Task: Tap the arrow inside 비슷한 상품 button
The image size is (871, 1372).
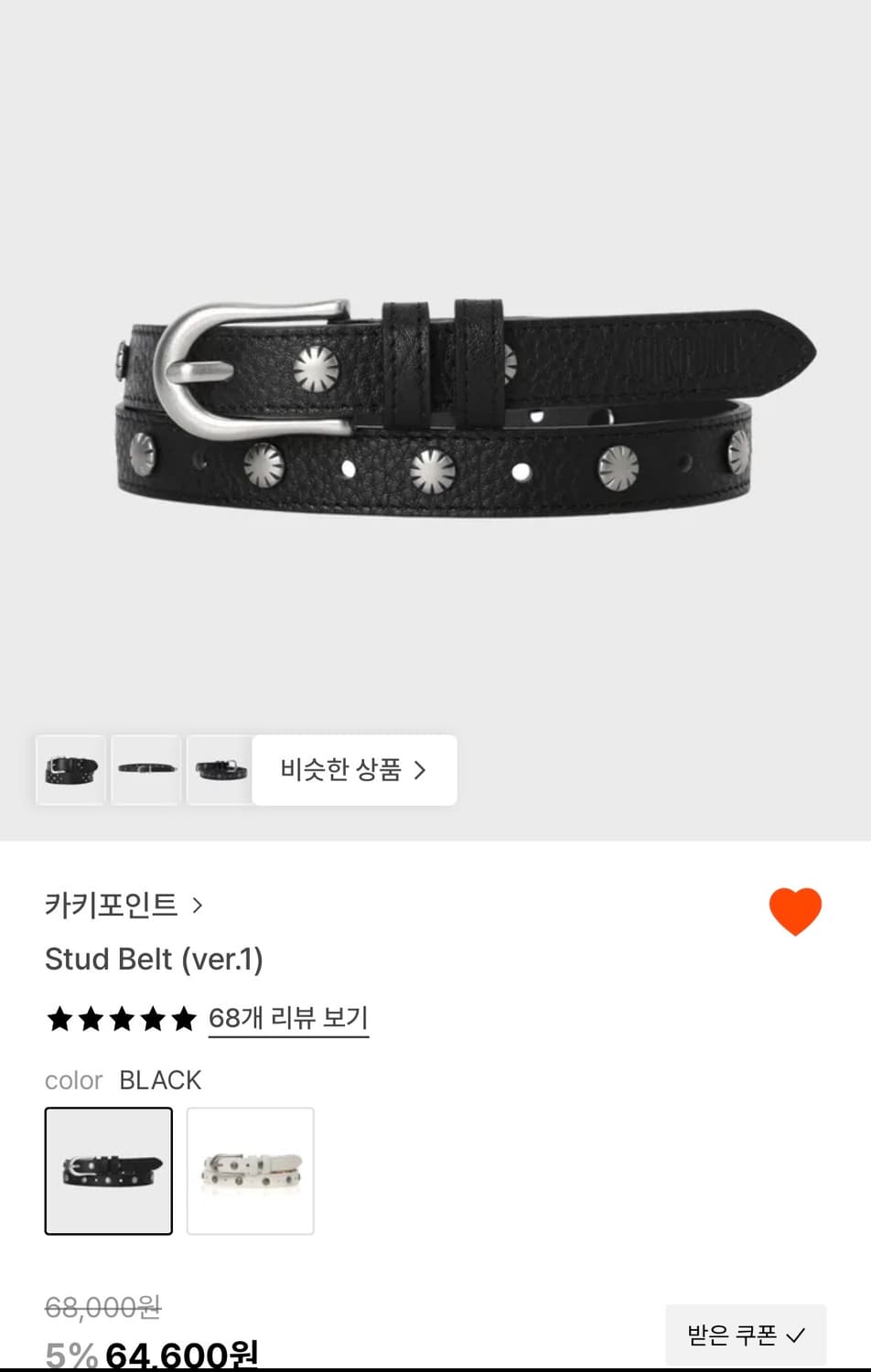Action: [x=420, y=770]
